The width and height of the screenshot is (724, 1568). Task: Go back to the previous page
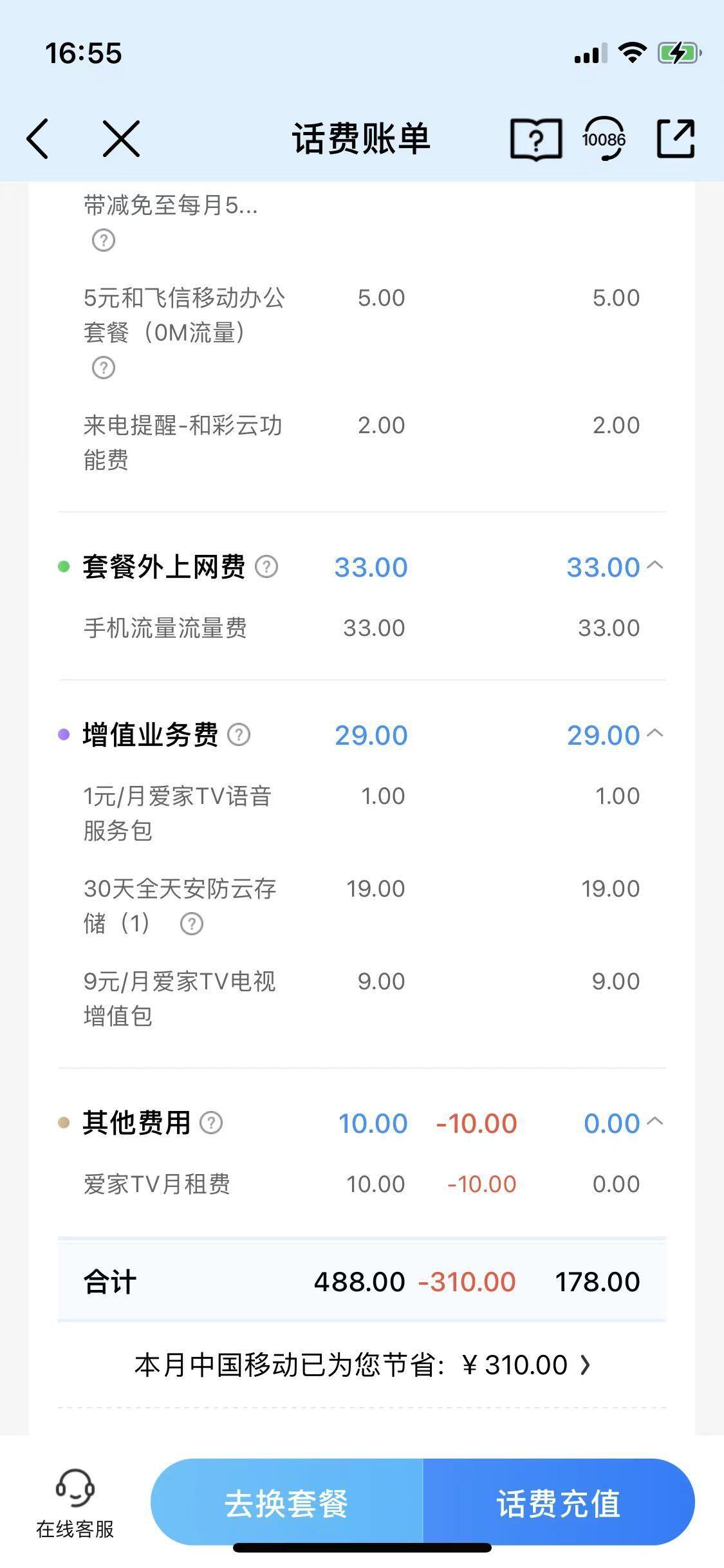[x=37, y=138]
